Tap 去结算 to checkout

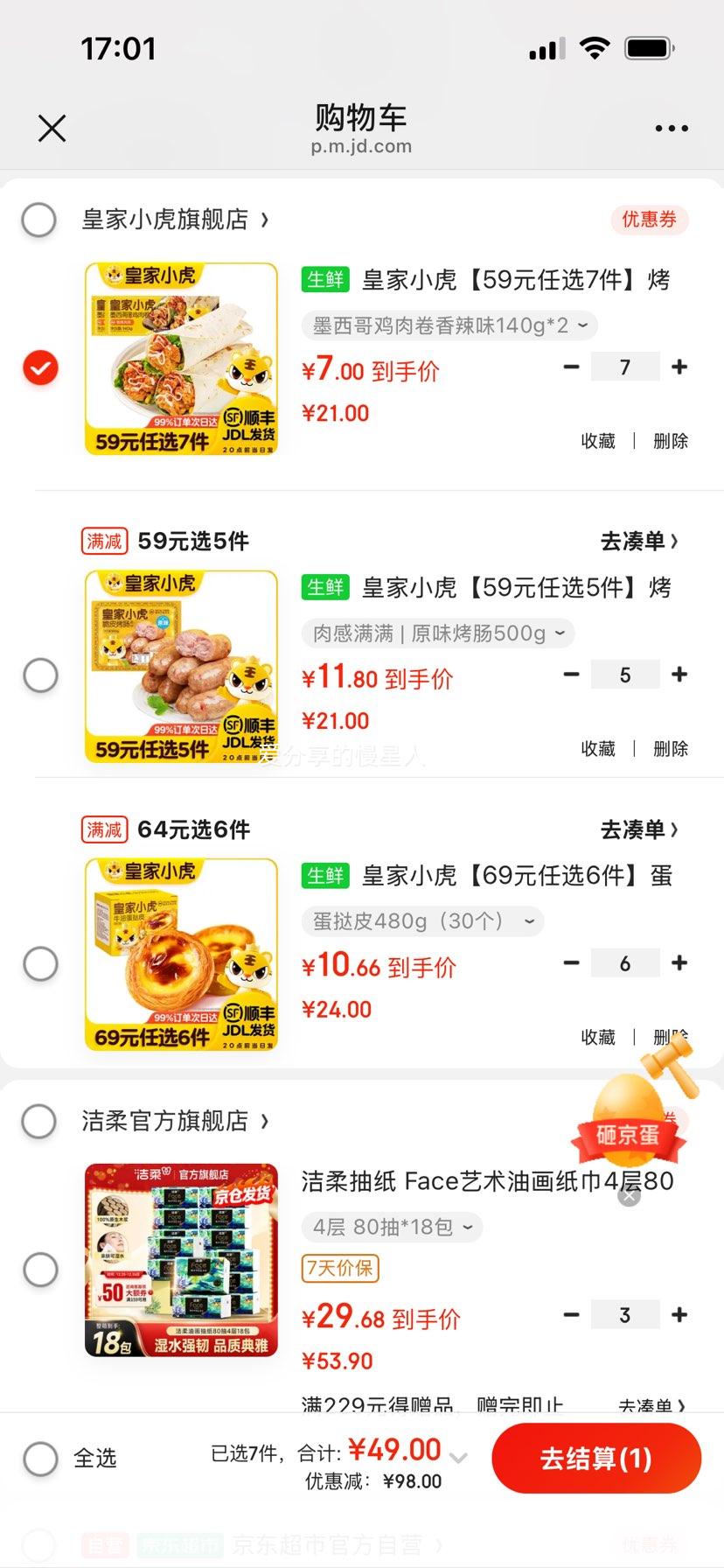point(596,1458)
